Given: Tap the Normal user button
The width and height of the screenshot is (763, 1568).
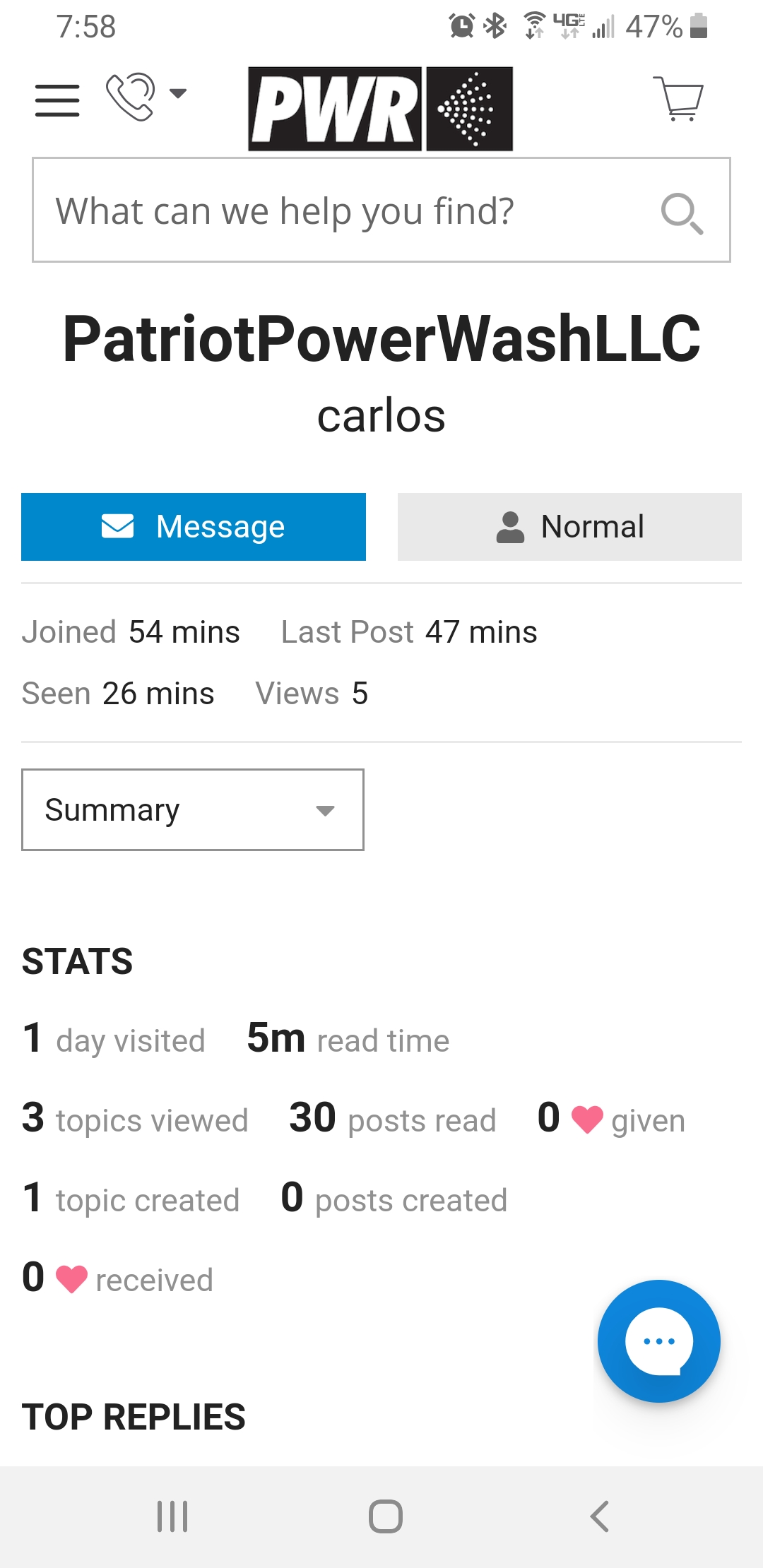Looking at the screenshot, I should coord(569,527).
